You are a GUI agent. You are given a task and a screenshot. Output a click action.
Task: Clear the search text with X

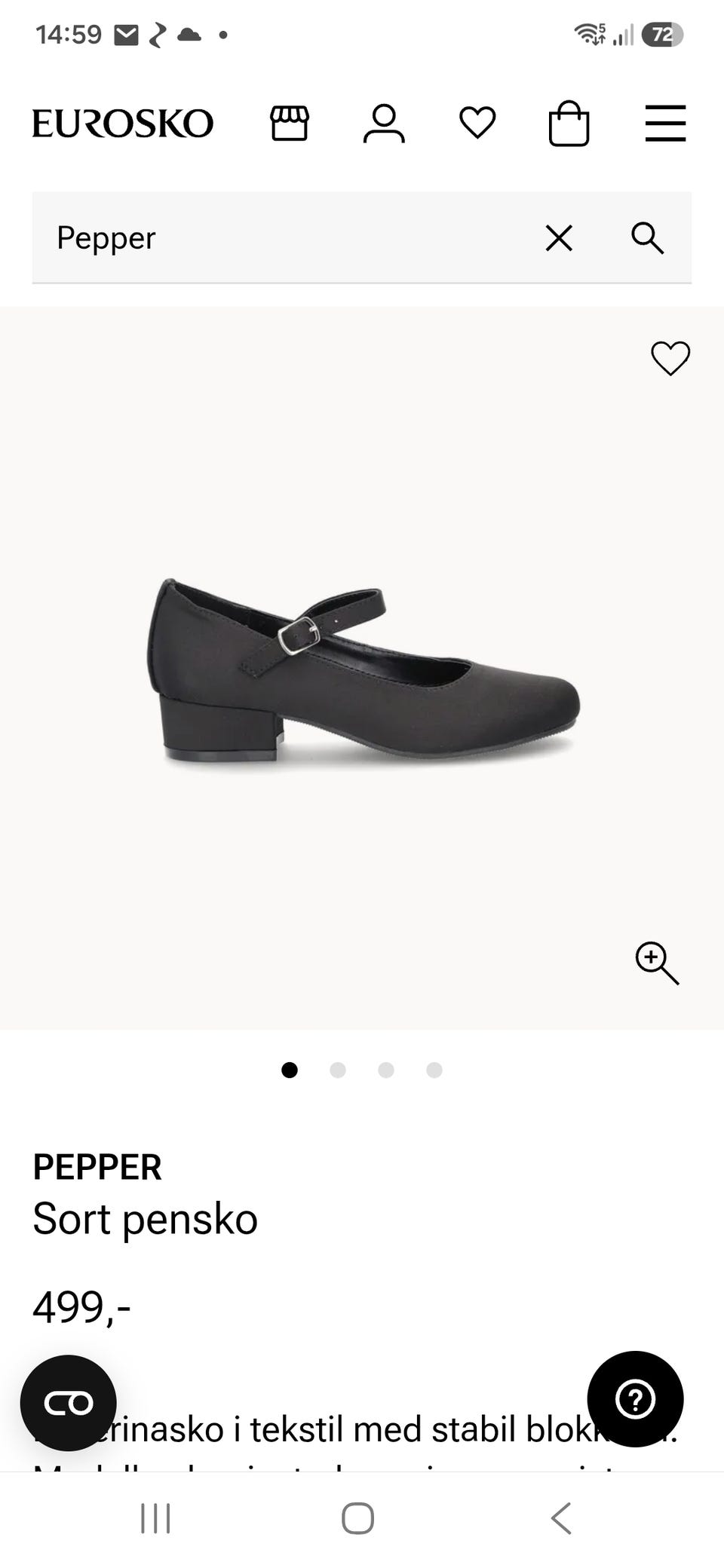(559, 238)
